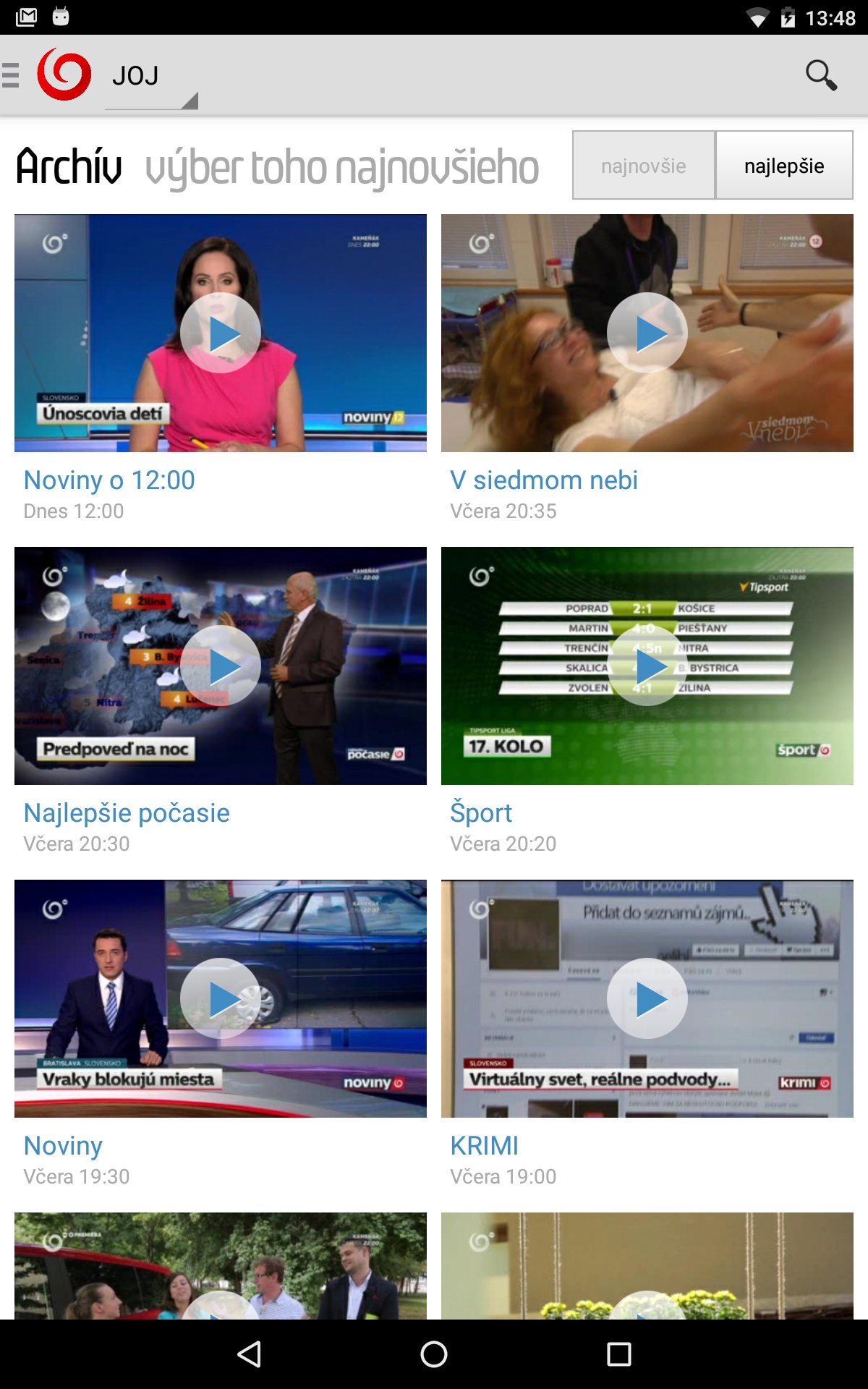Open the search function
The height and width of the screenshot is (1389, 868).
[x=822, y=73]
